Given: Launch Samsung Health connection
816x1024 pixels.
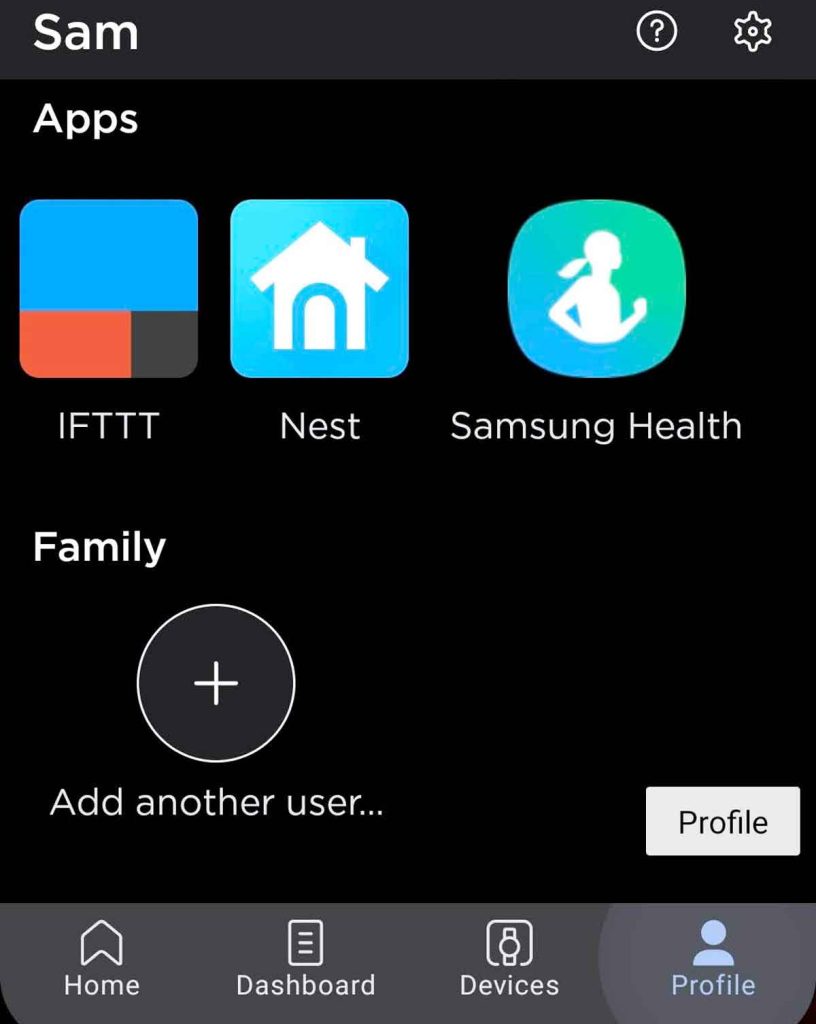Looking at the screenshot, I should 596,289.
